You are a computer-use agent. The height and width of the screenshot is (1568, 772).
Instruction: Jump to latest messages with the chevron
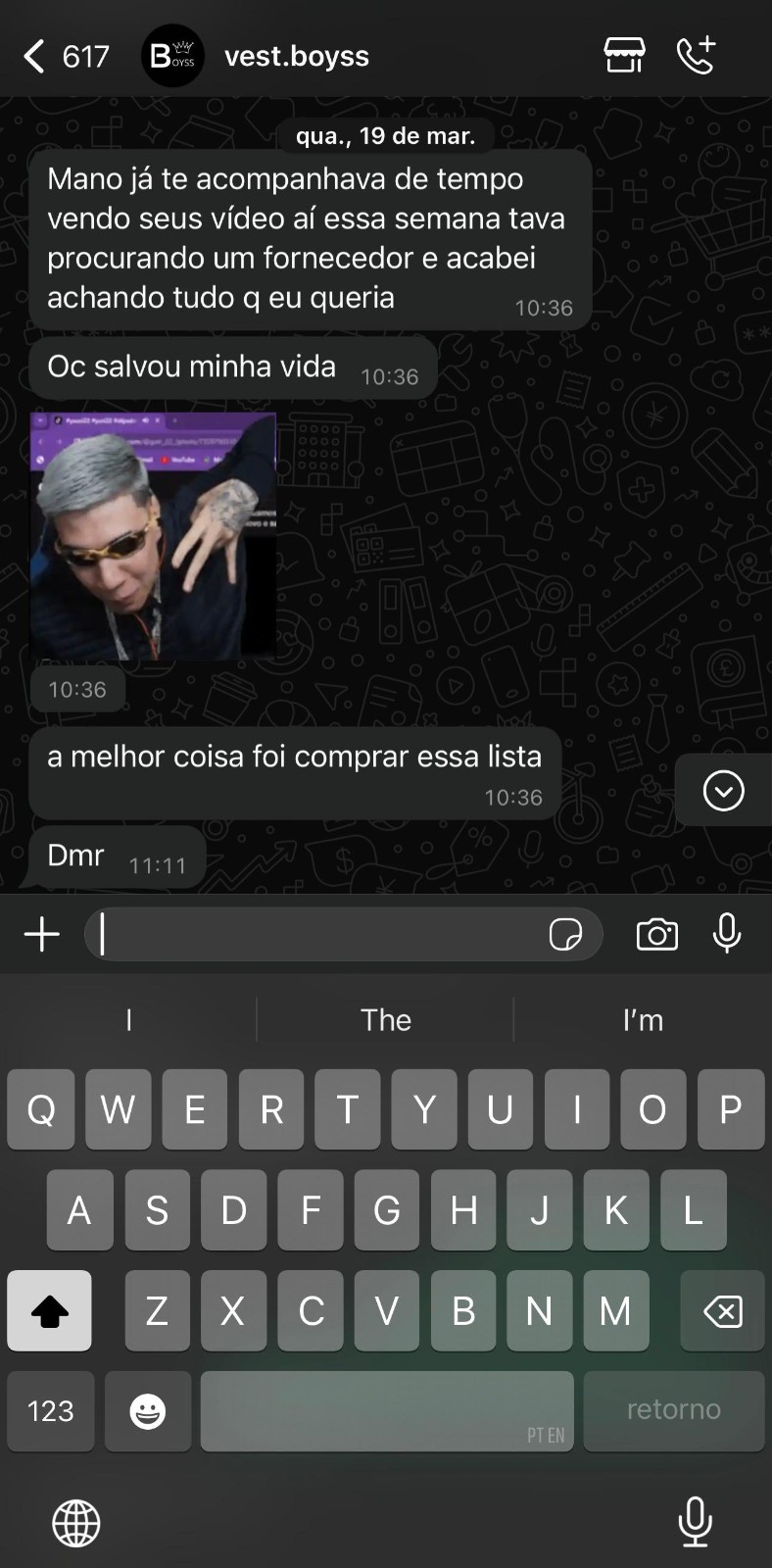pos(722,791)
